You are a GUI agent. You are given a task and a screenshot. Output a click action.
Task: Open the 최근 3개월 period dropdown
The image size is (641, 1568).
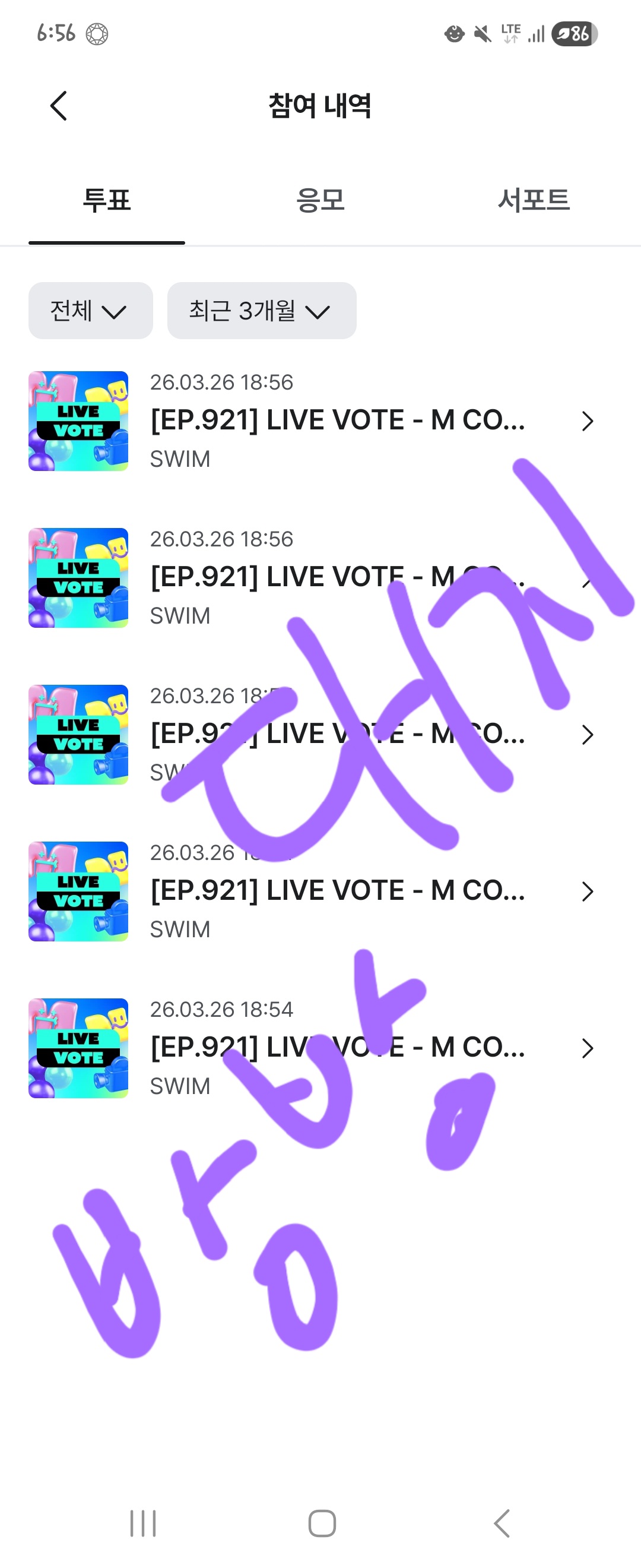pos(262,311)
